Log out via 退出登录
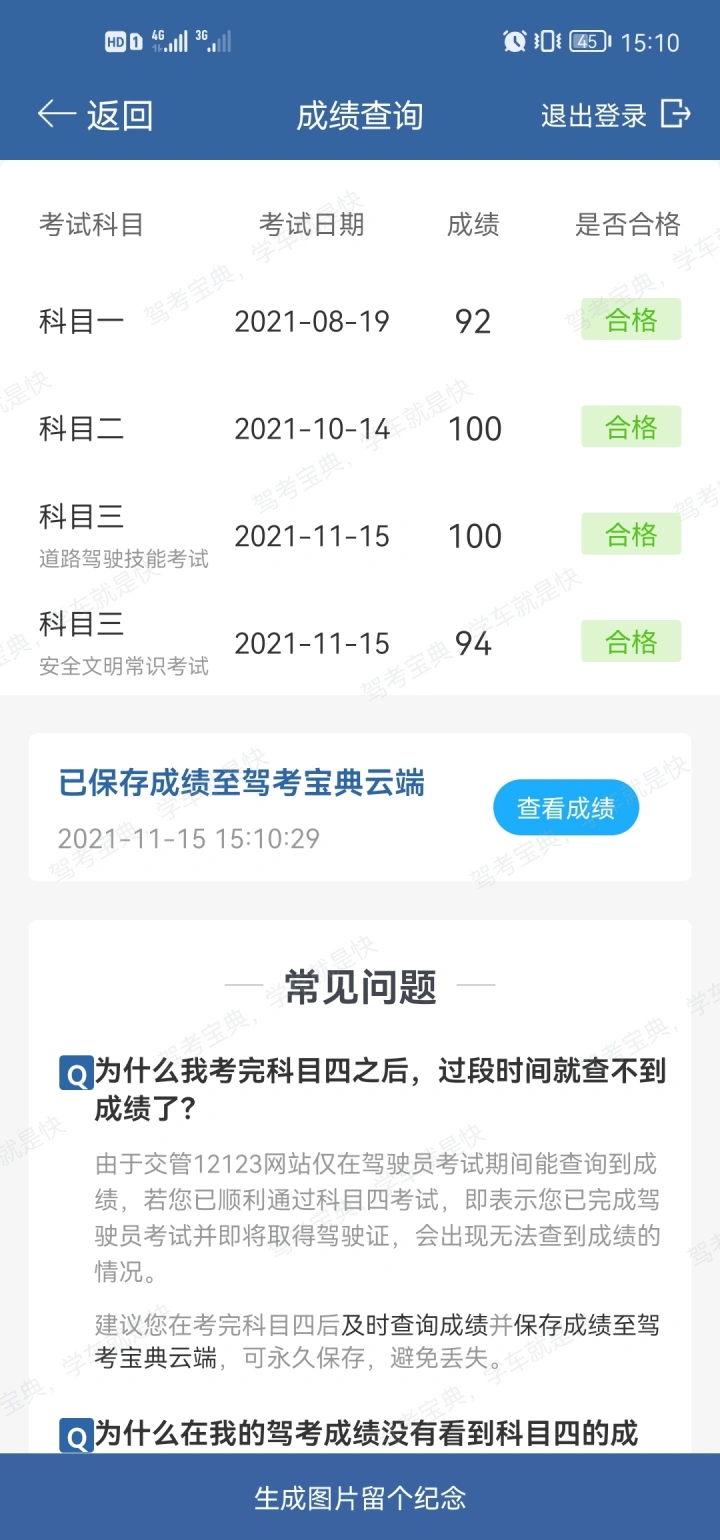This screenshot has height=1540, width=720. 616,115
